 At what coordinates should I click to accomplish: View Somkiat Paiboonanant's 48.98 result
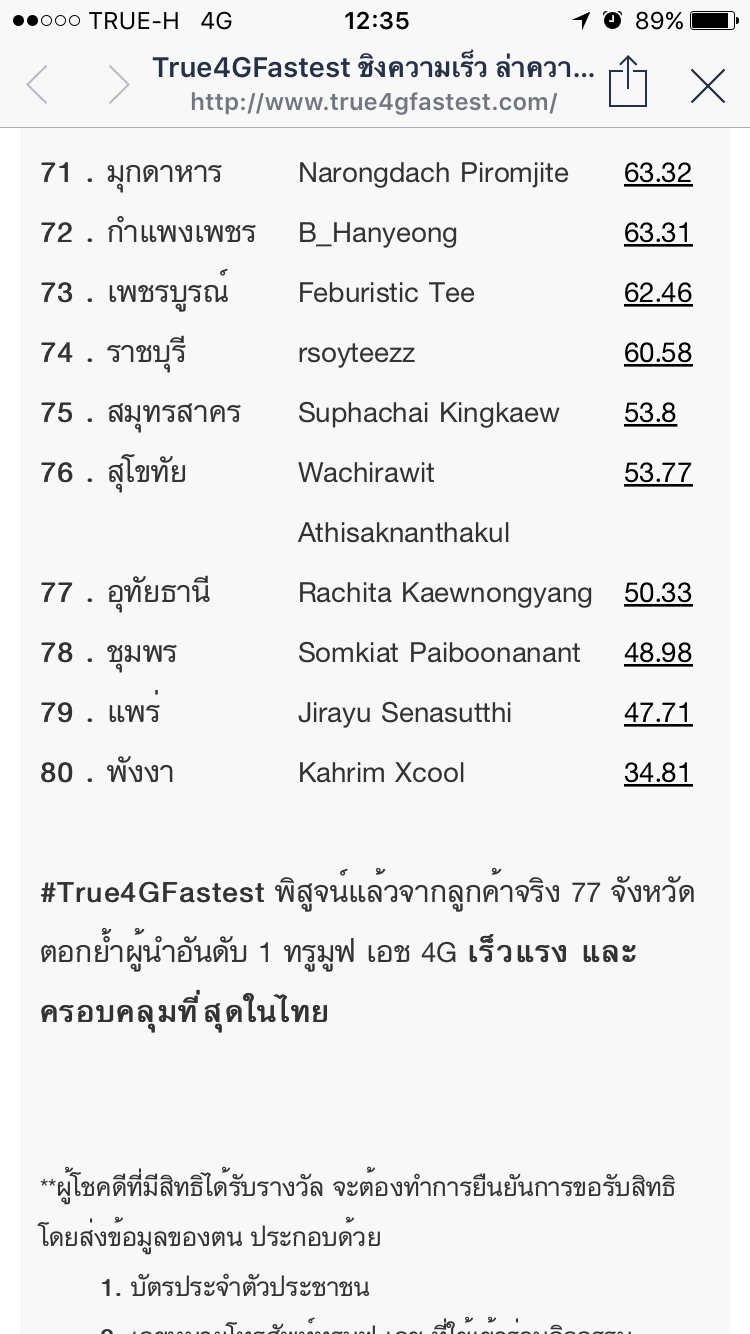[658, 653]
